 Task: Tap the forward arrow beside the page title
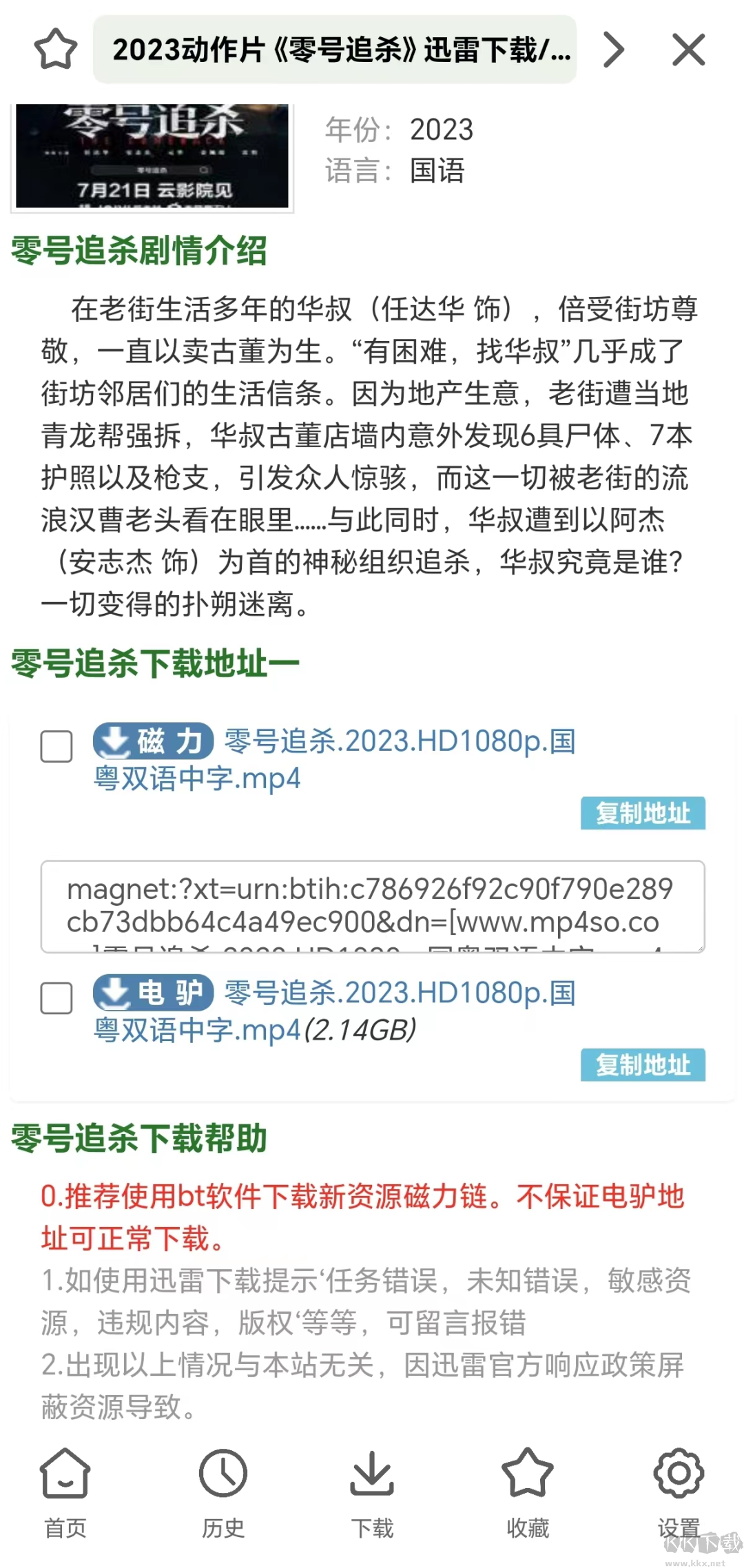pyautogui.click(x=615, y=50)
